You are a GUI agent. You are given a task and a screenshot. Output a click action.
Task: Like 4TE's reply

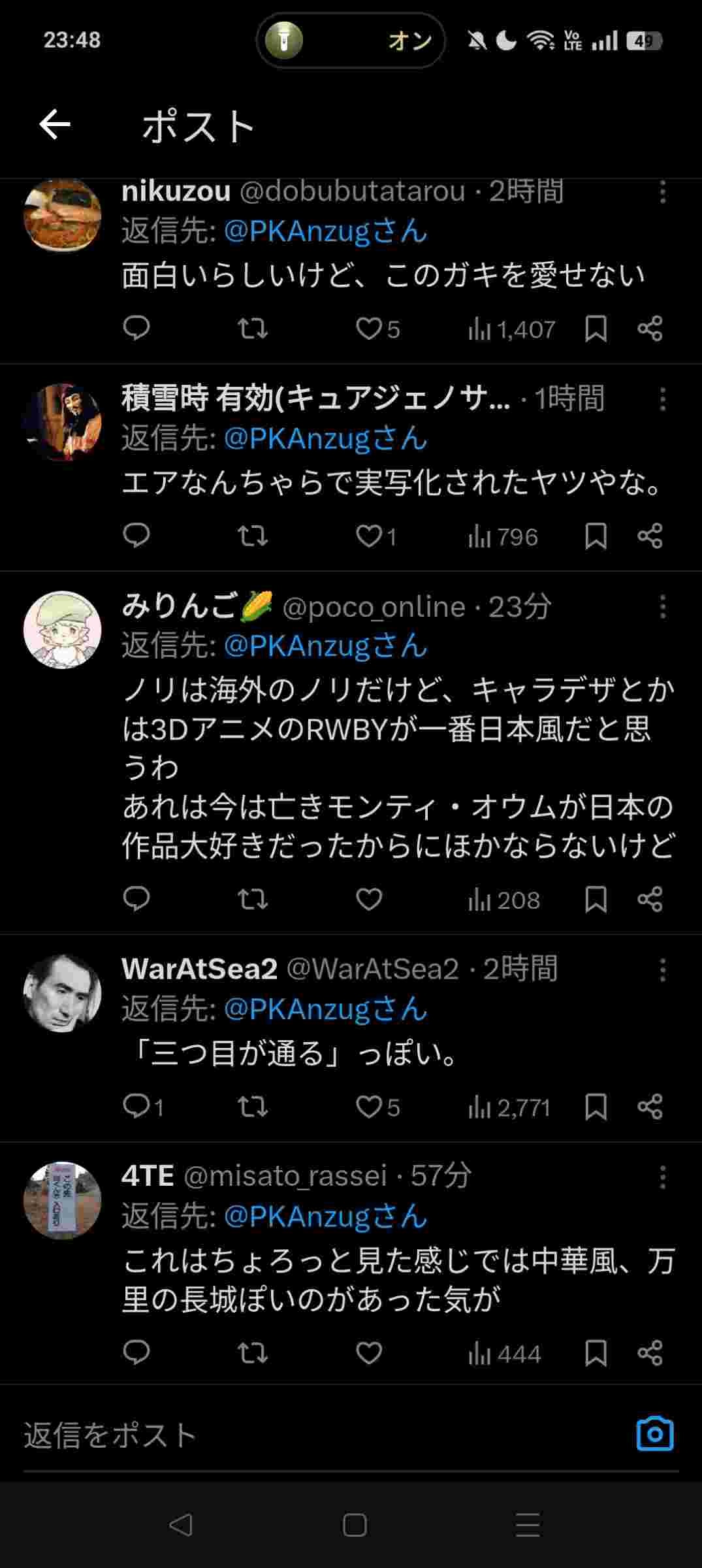(369, 1353)
